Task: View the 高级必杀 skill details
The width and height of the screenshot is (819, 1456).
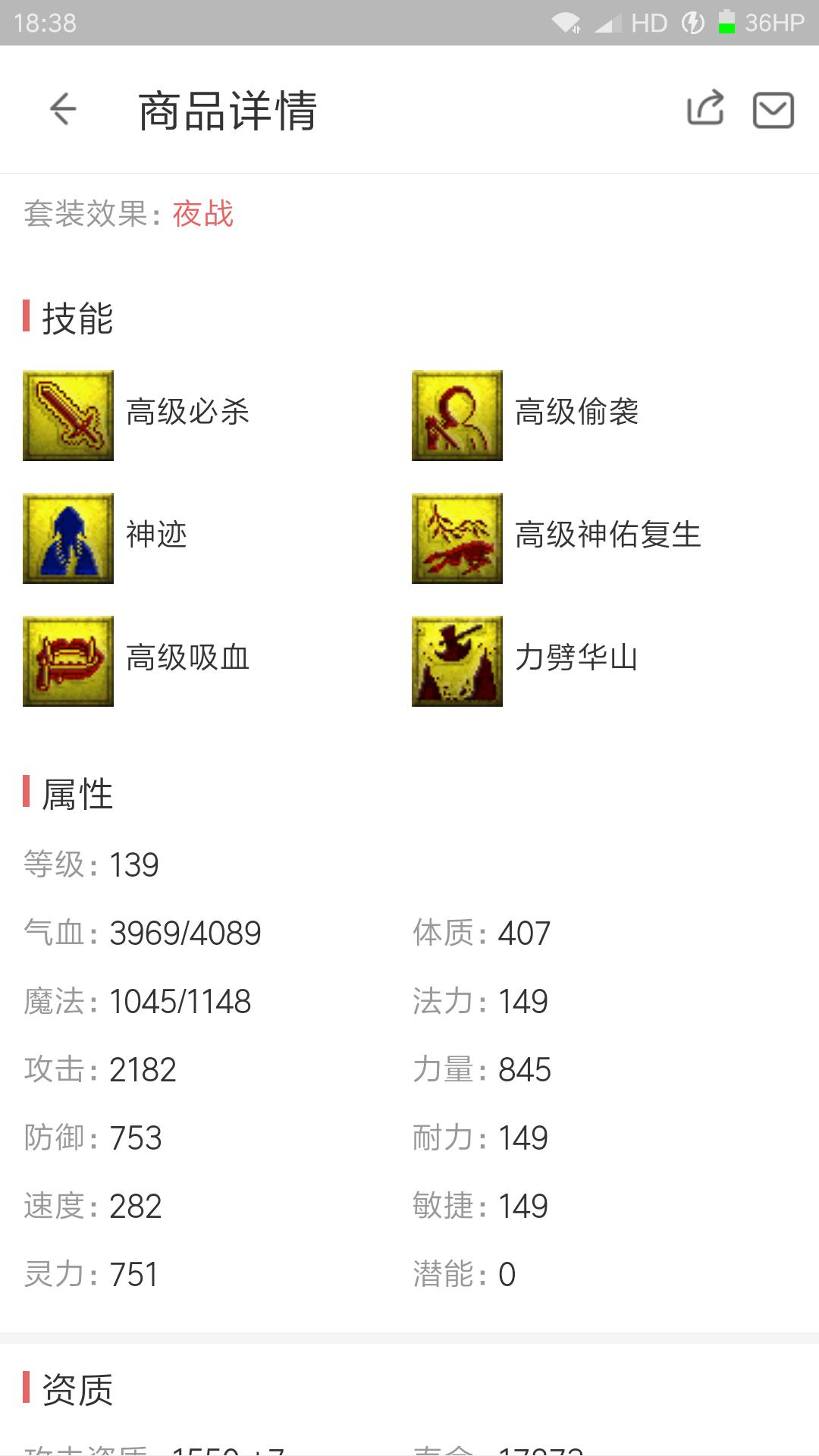Action: (x=68, y=416)
